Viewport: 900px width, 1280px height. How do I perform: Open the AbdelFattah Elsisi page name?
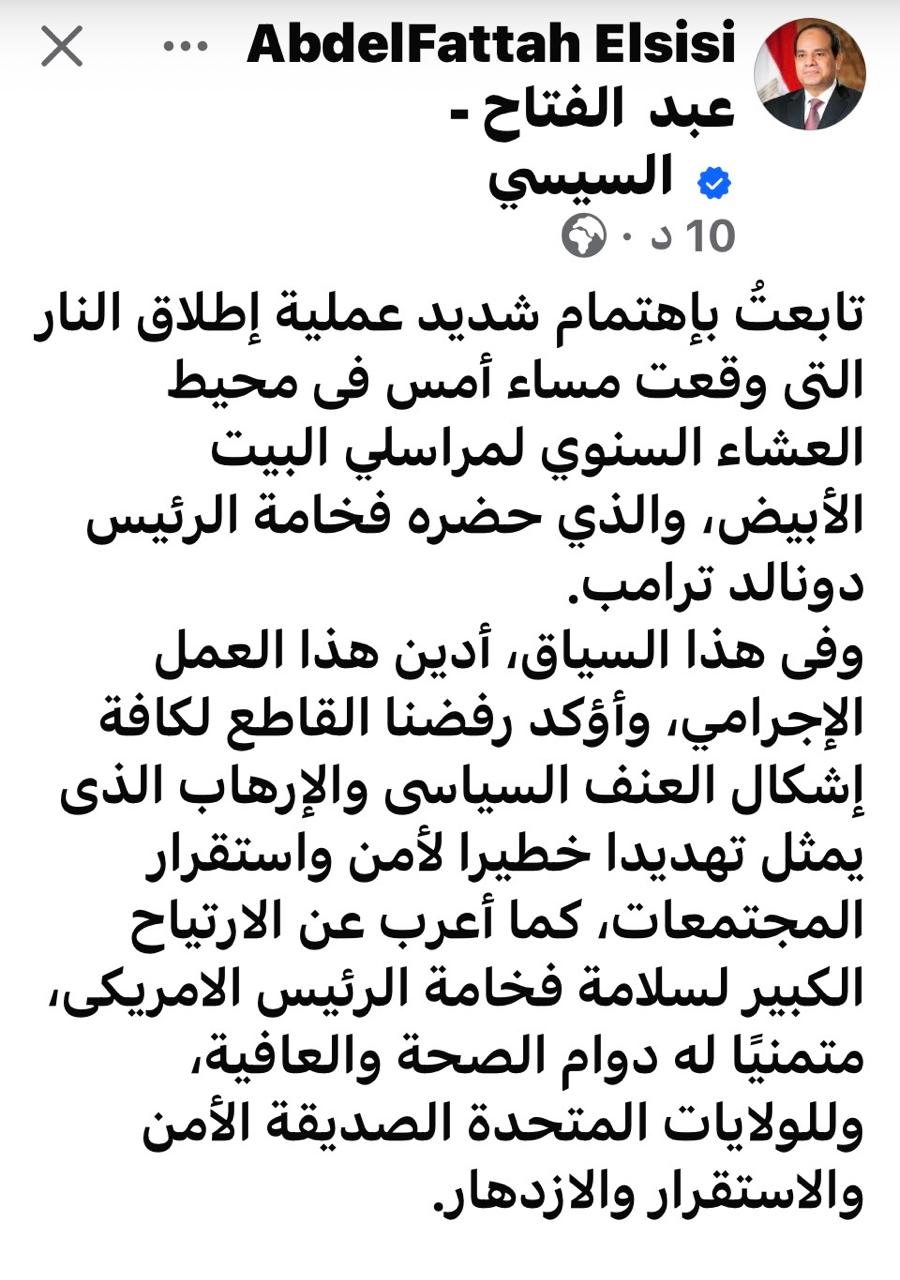click(x=490, y=45)
